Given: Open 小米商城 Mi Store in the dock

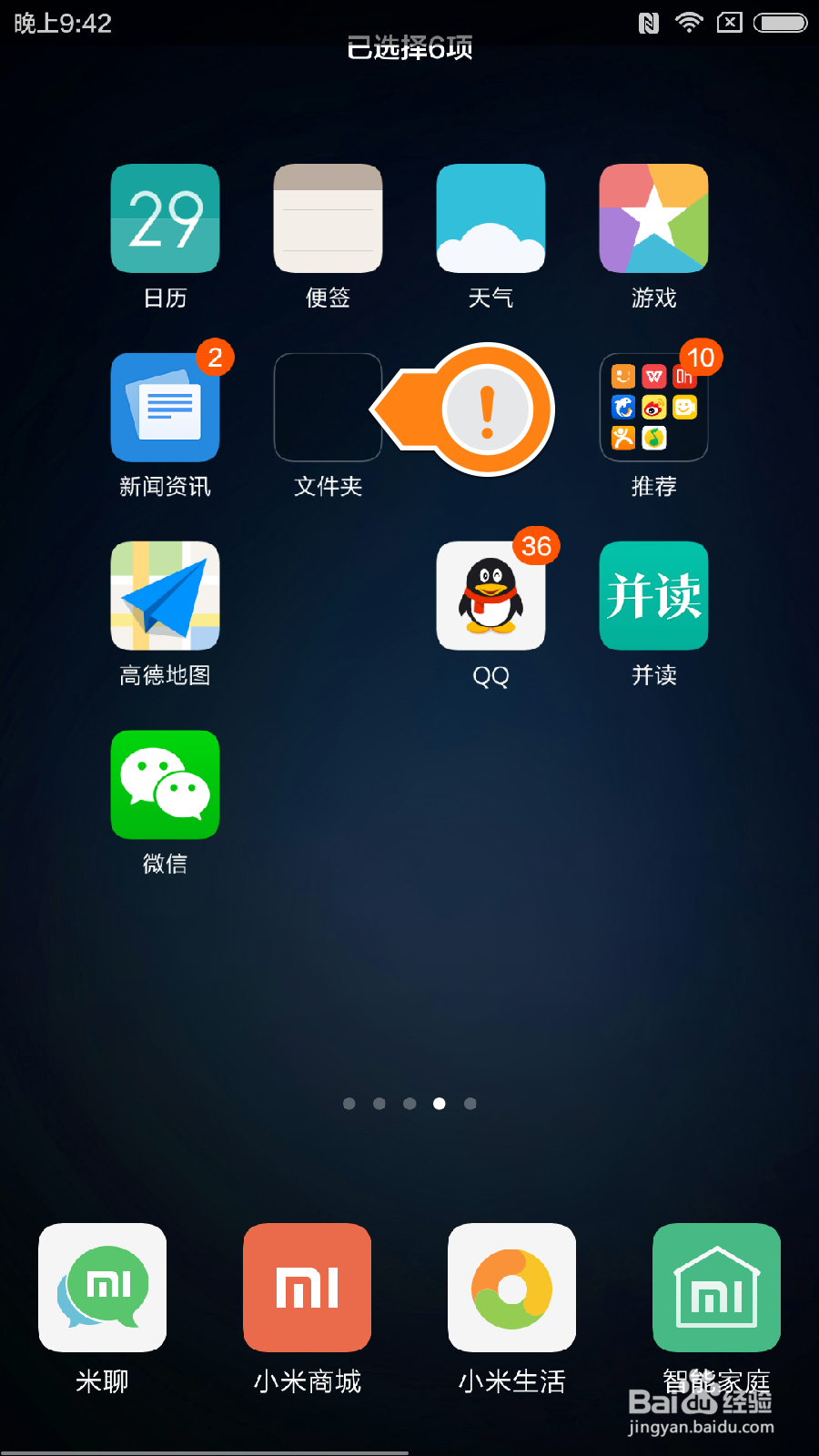Looking at the screenshot, I should [307, 1289].
